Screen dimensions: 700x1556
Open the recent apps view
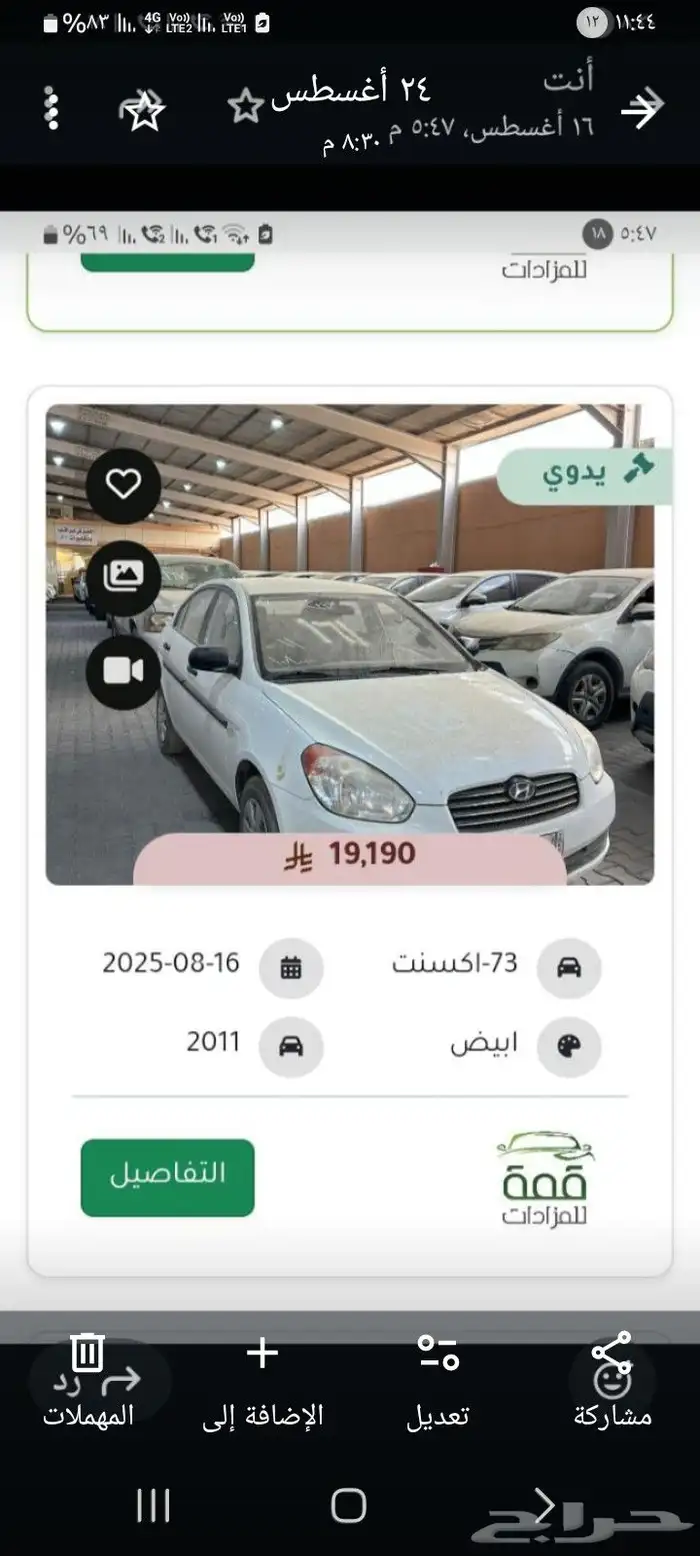pyautogui.click(x=153, y=1505)
